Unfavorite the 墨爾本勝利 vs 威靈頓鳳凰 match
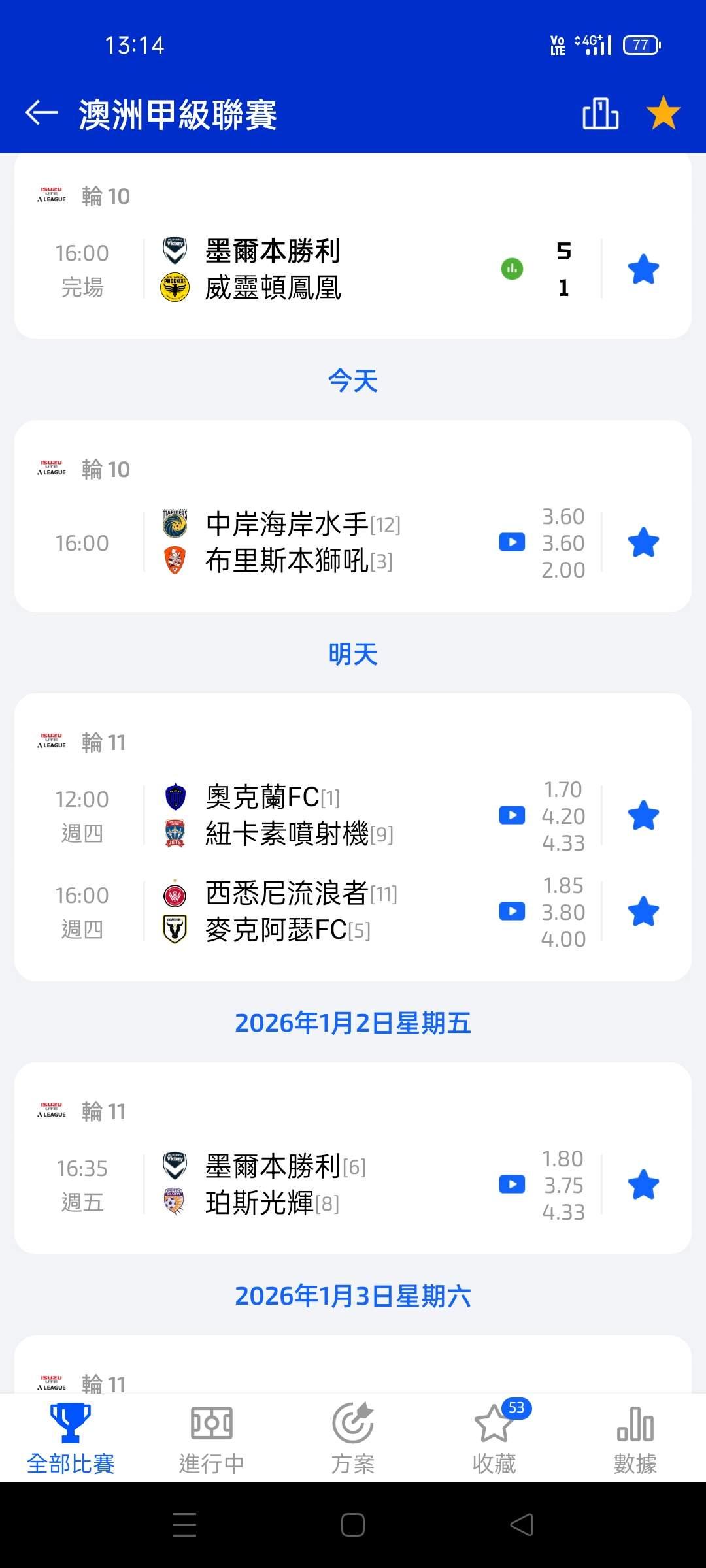This screenshot has height=1568, width=706. [x=643, y=269]
